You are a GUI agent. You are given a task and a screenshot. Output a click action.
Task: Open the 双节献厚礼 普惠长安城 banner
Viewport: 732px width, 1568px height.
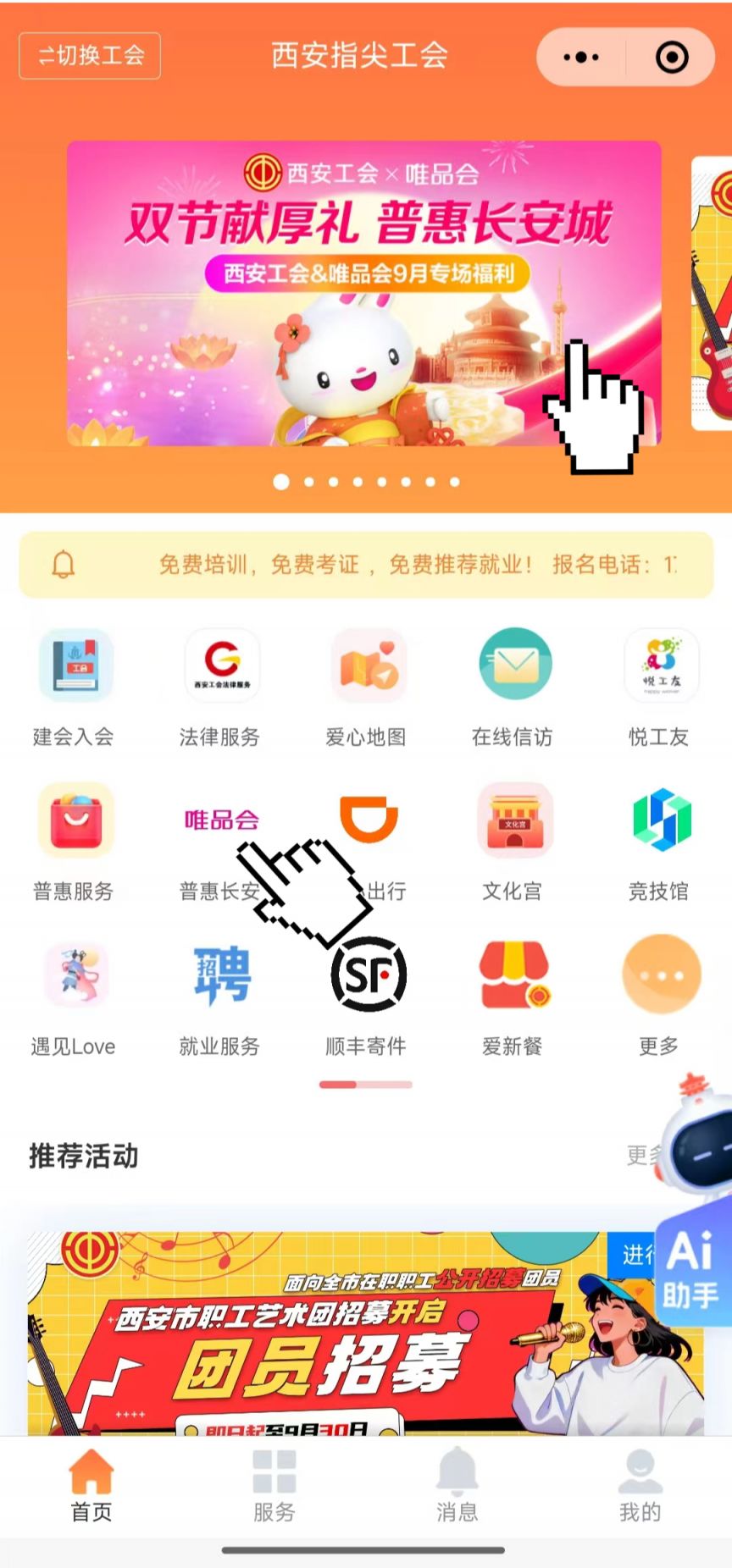click(364, 293)
